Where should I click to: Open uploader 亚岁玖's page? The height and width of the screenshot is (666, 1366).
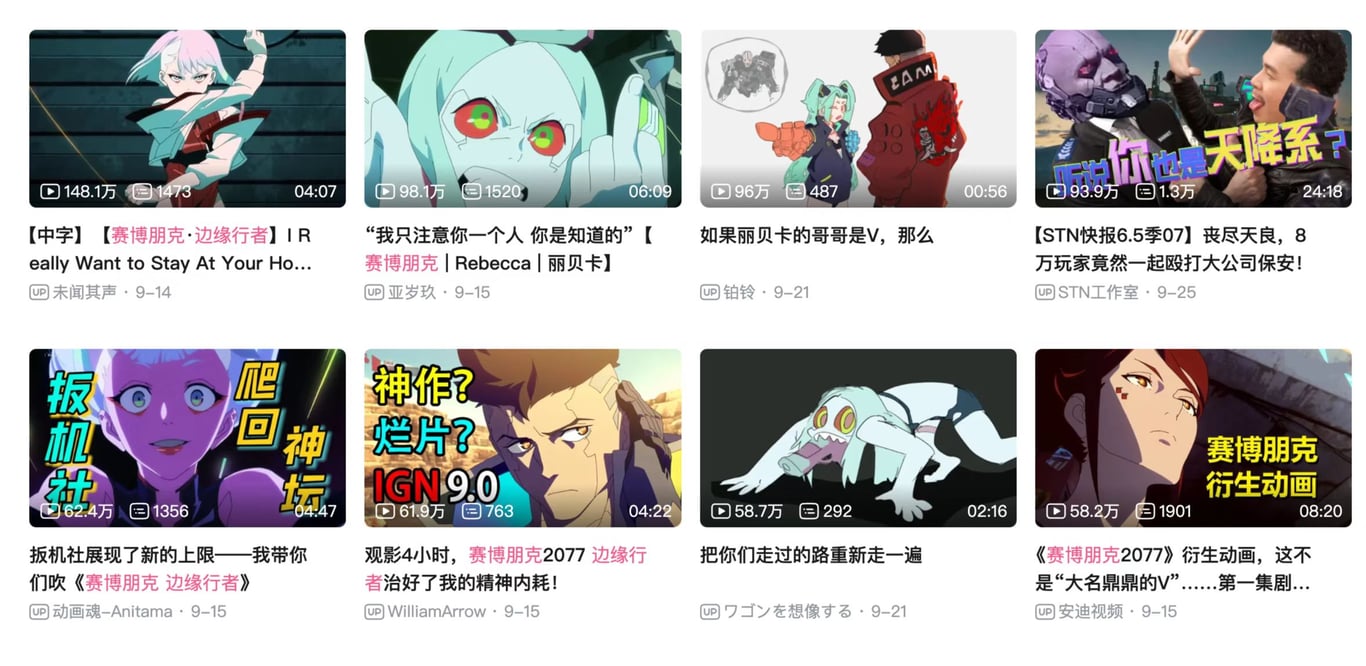(x=412, y=292)
